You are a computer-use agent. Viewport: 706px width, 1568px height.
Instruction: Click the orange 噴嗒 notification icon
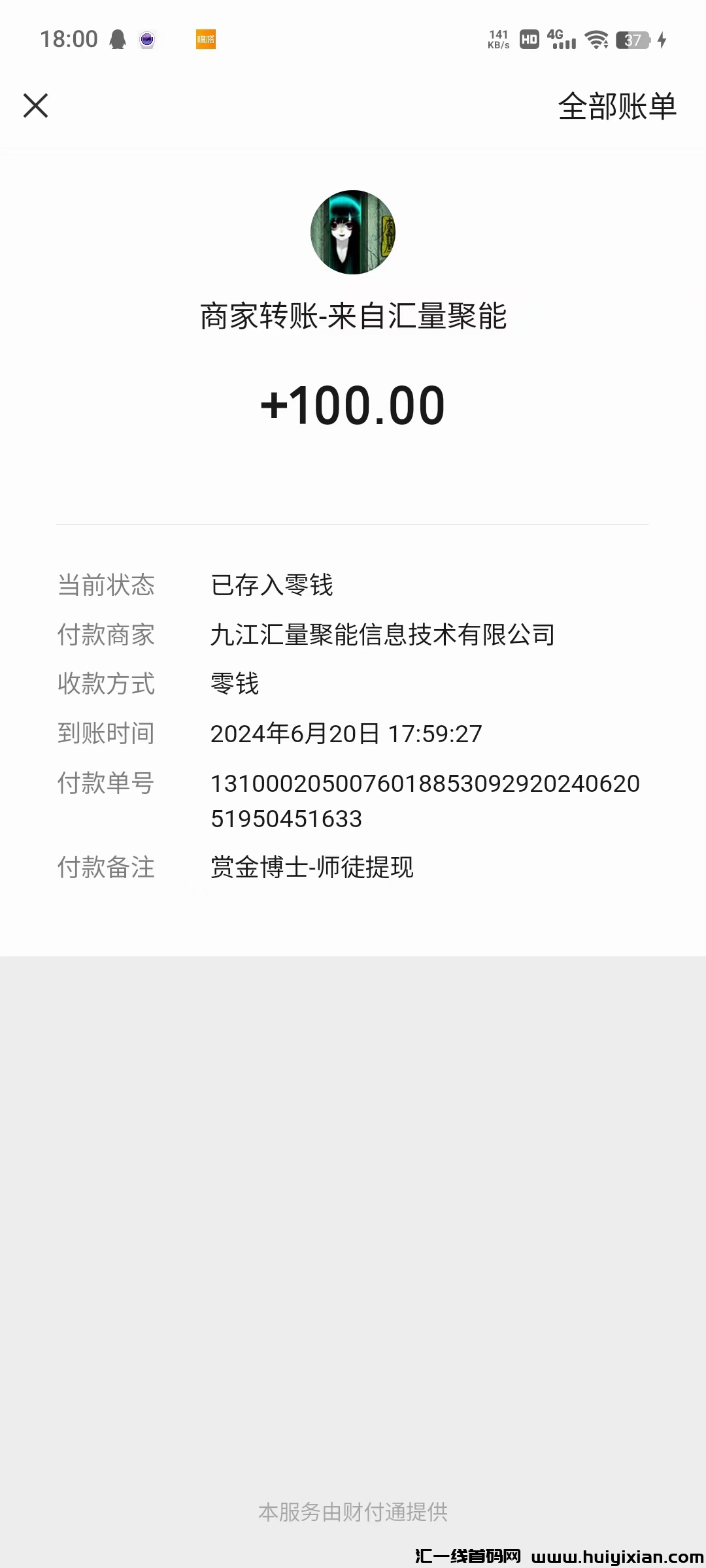[x=205, y=40]
